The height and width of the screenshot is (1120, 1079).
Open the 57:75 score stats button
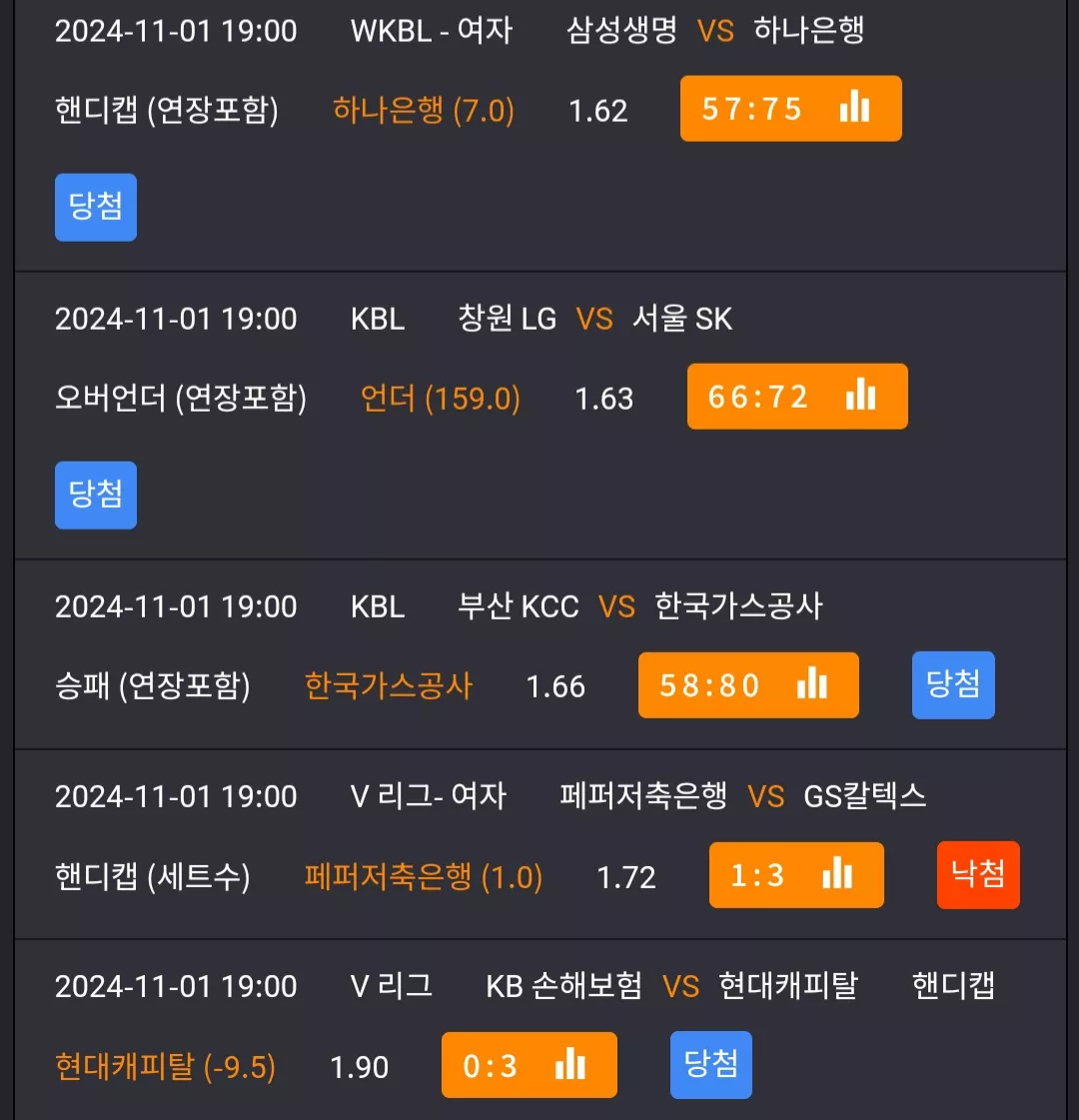pyautogui.click(x=790, y=109)
